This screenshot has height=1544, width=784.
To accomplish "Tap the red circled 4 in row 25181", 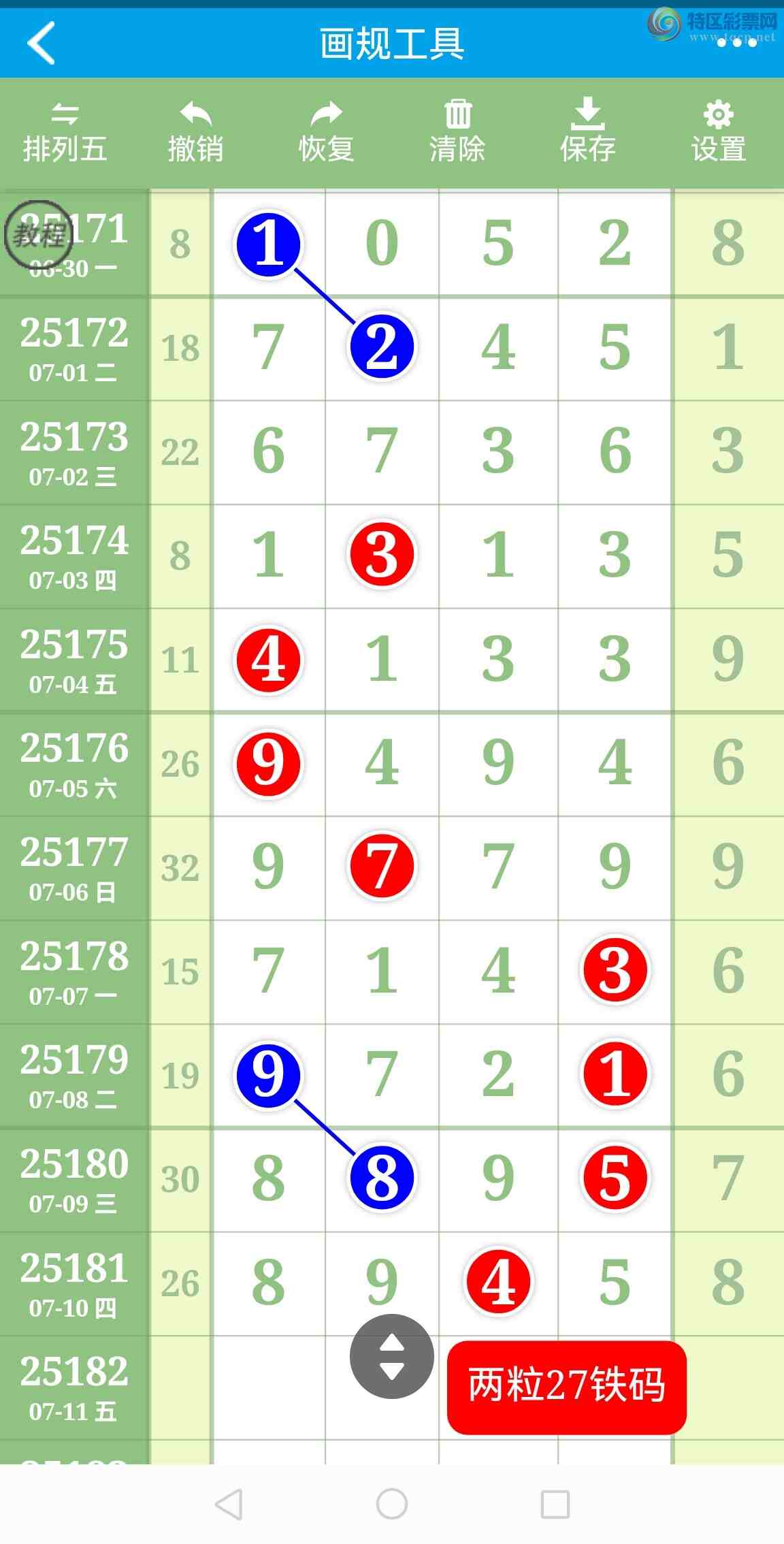I will point(498,1282).
